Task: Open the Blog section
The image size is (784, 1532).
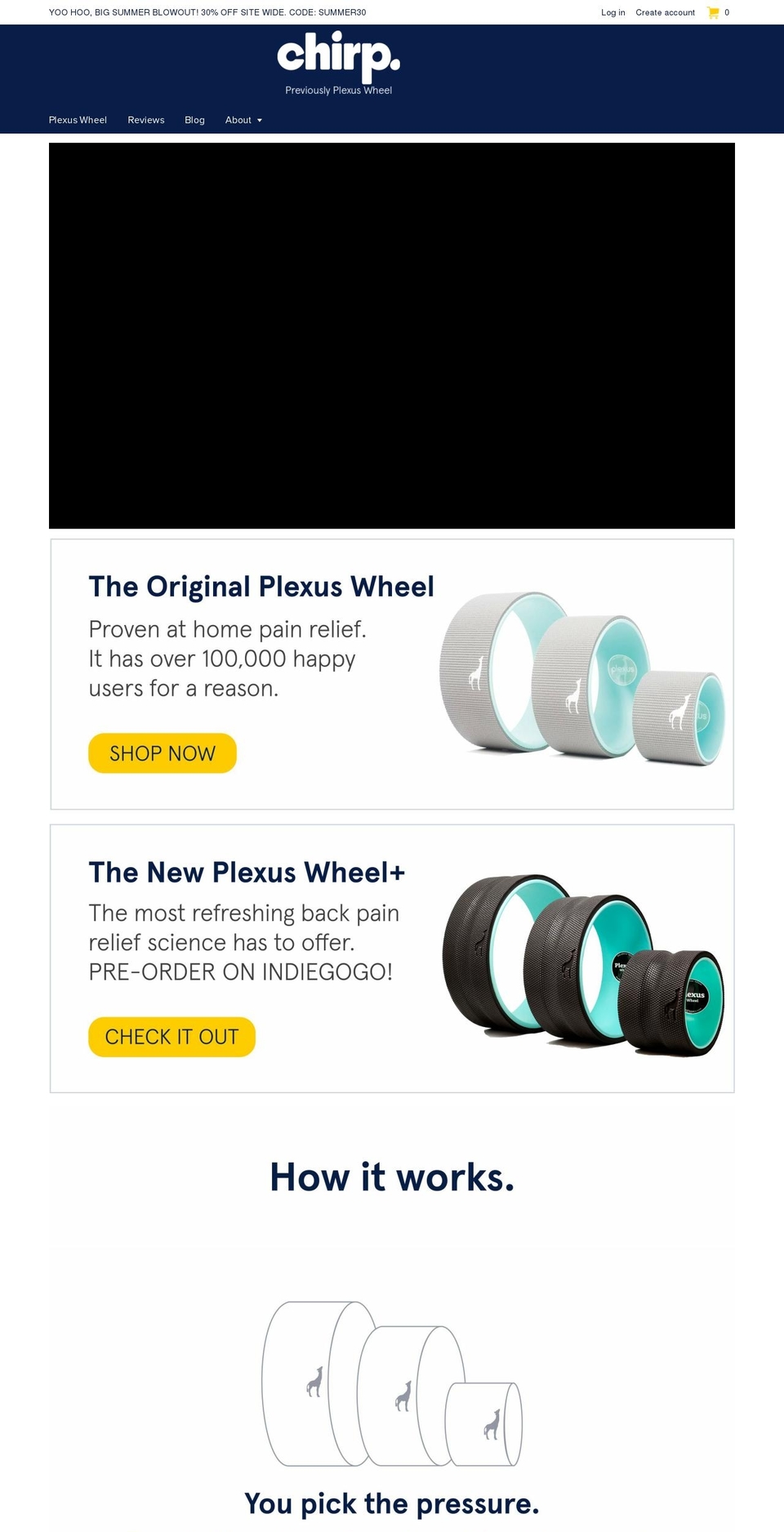Action: click(x=194, y=120)
